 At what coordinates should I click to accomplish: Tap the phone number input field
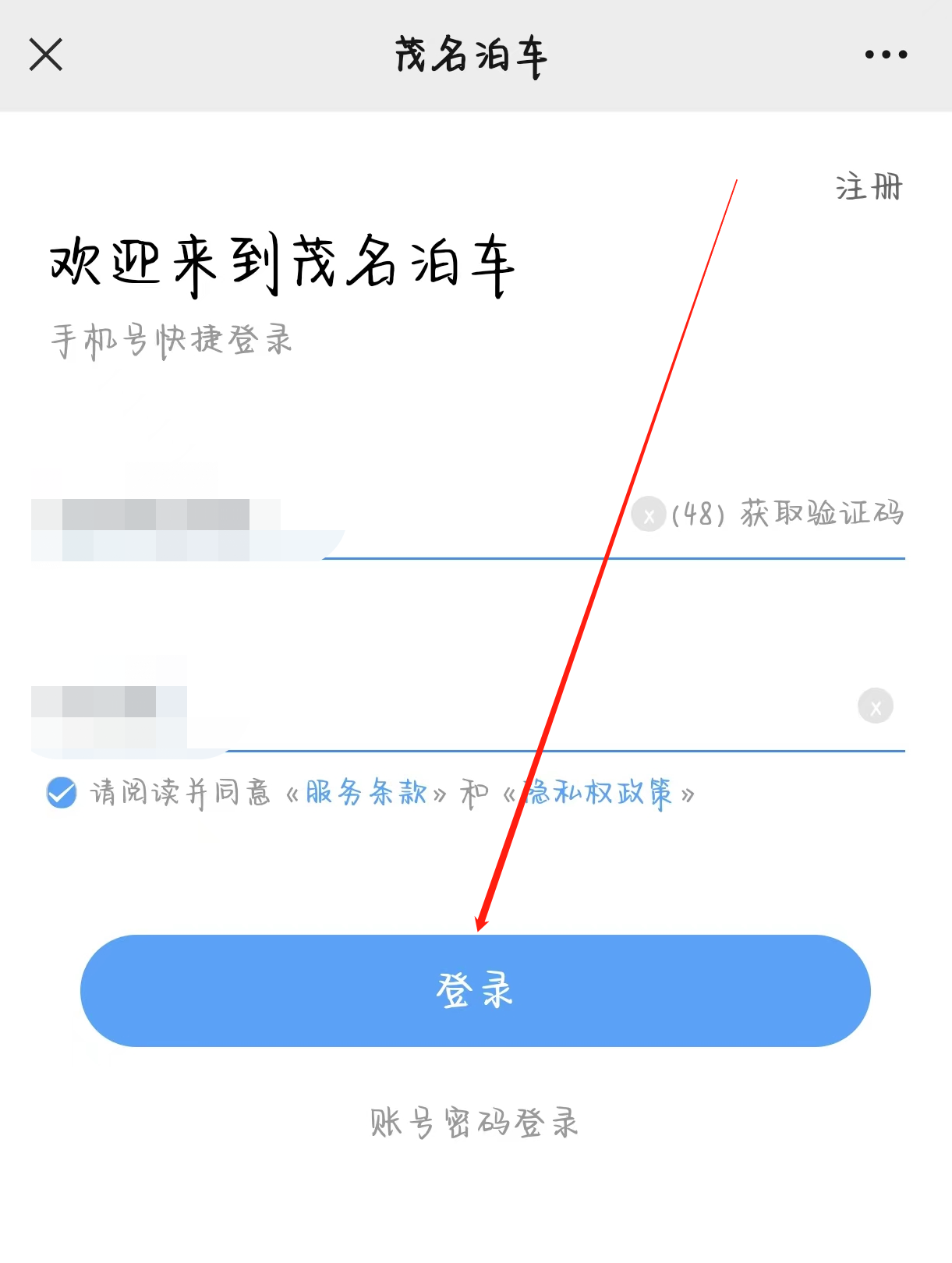pos(327,515)
